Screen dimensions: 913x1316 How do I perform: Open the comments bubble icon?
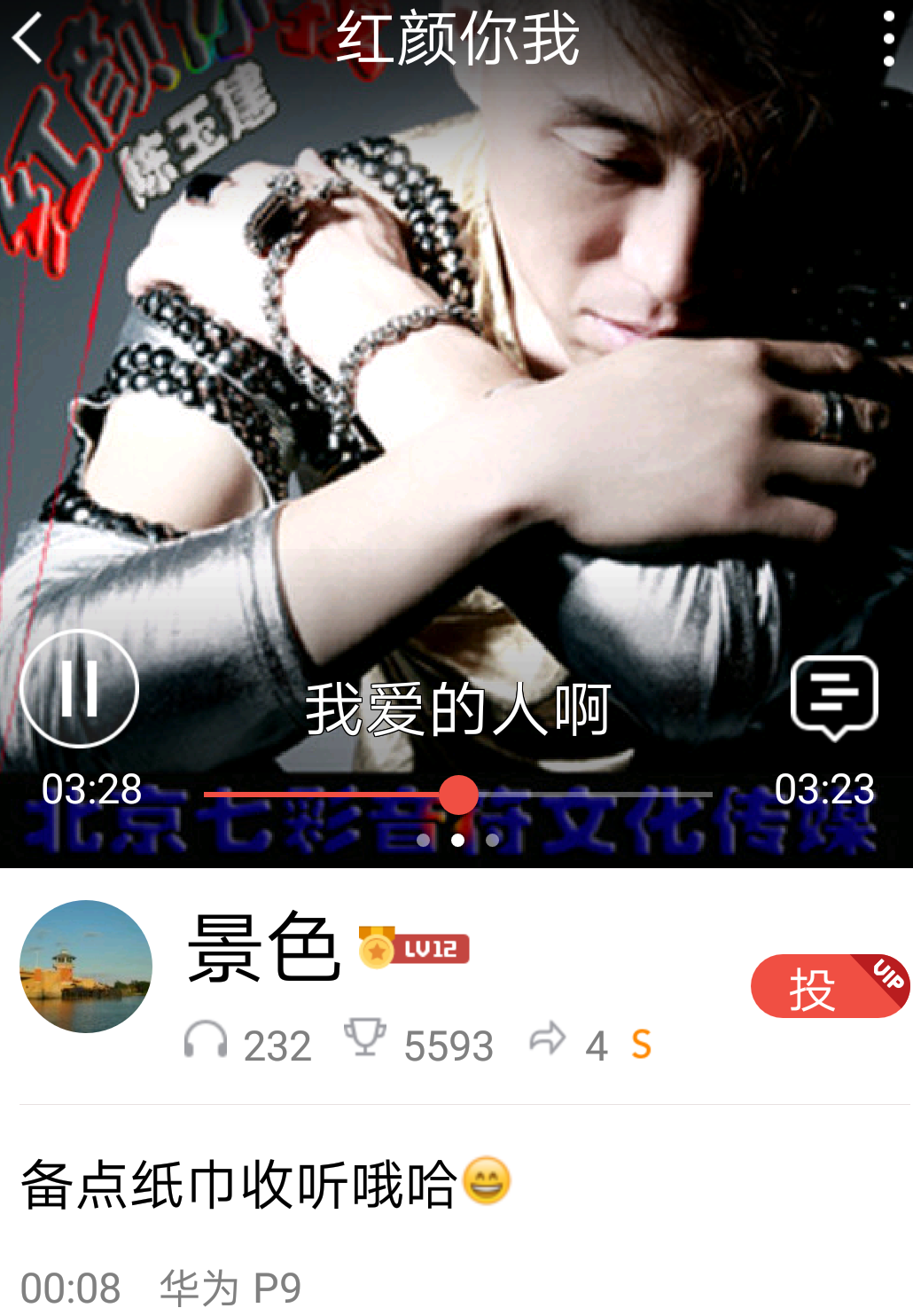pos(833,697)
